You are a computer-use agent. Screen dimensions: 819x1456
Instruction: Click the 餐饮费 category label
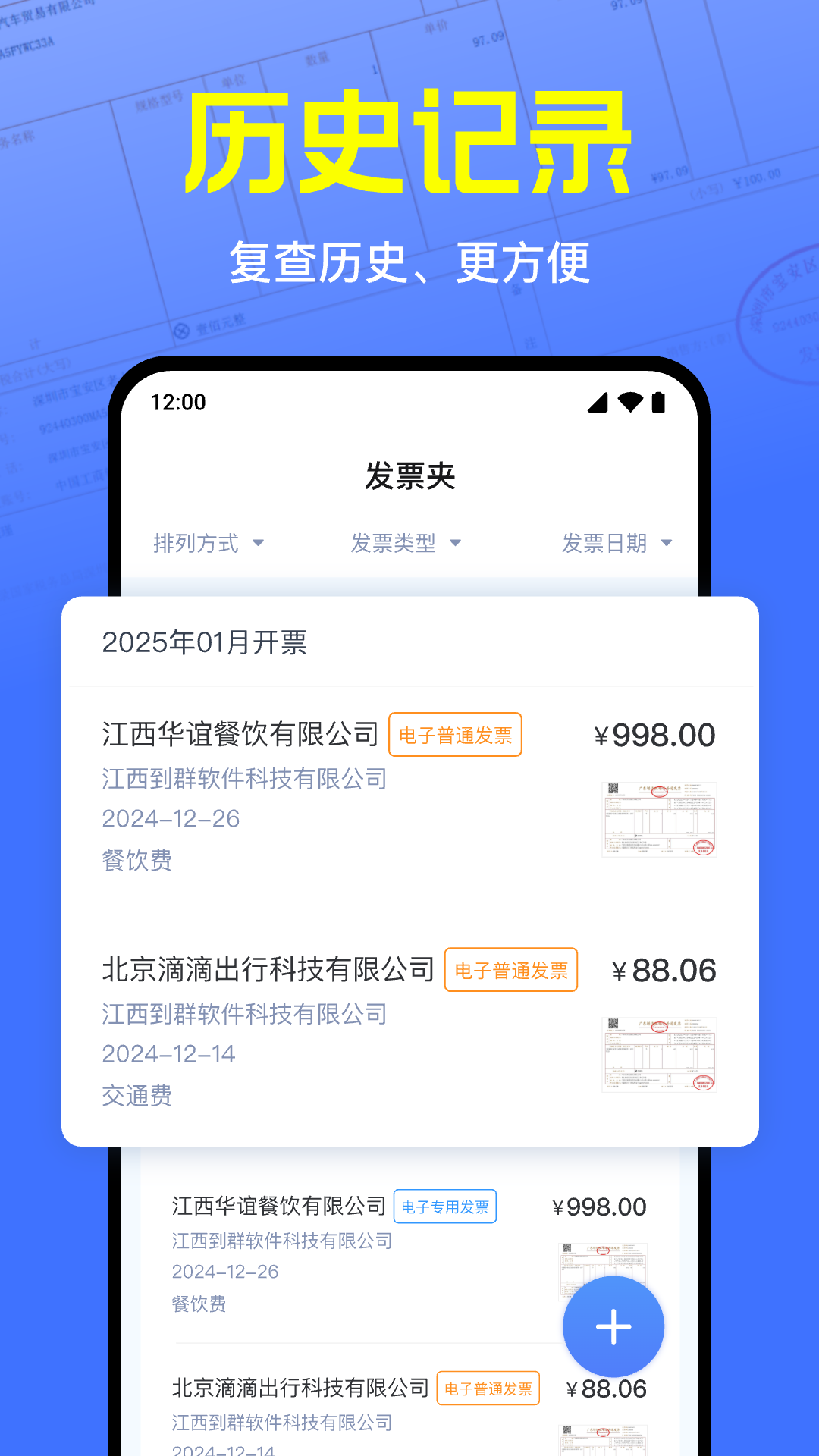pos(138,861)
